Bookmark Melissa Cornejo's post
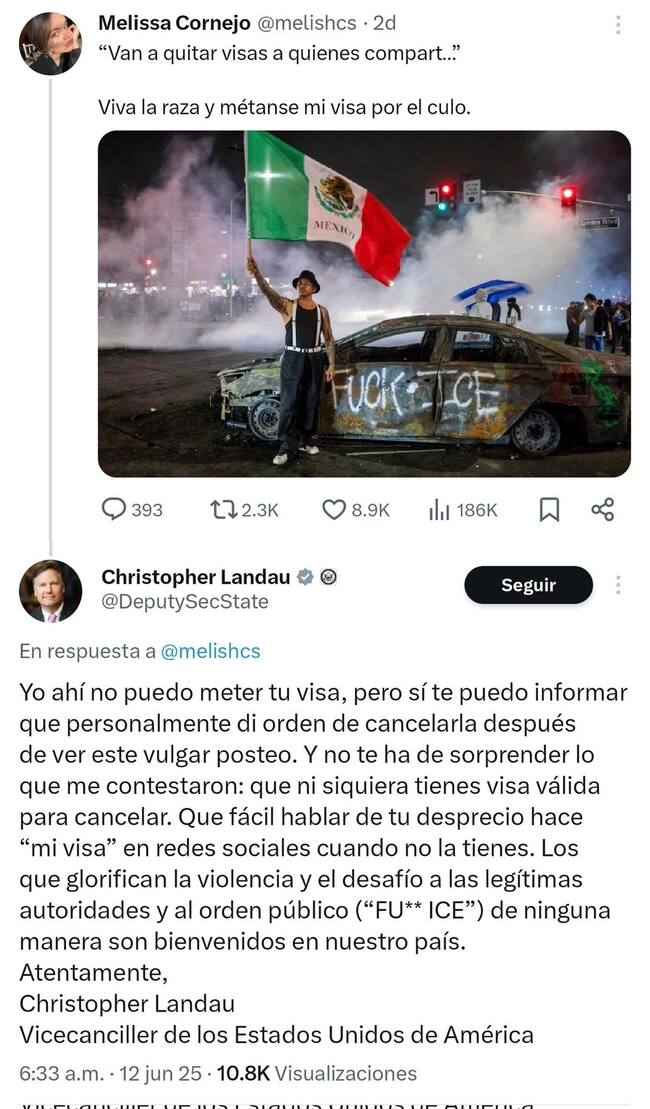Viewport: 650px width, 1109px height. tap(549, 510)
